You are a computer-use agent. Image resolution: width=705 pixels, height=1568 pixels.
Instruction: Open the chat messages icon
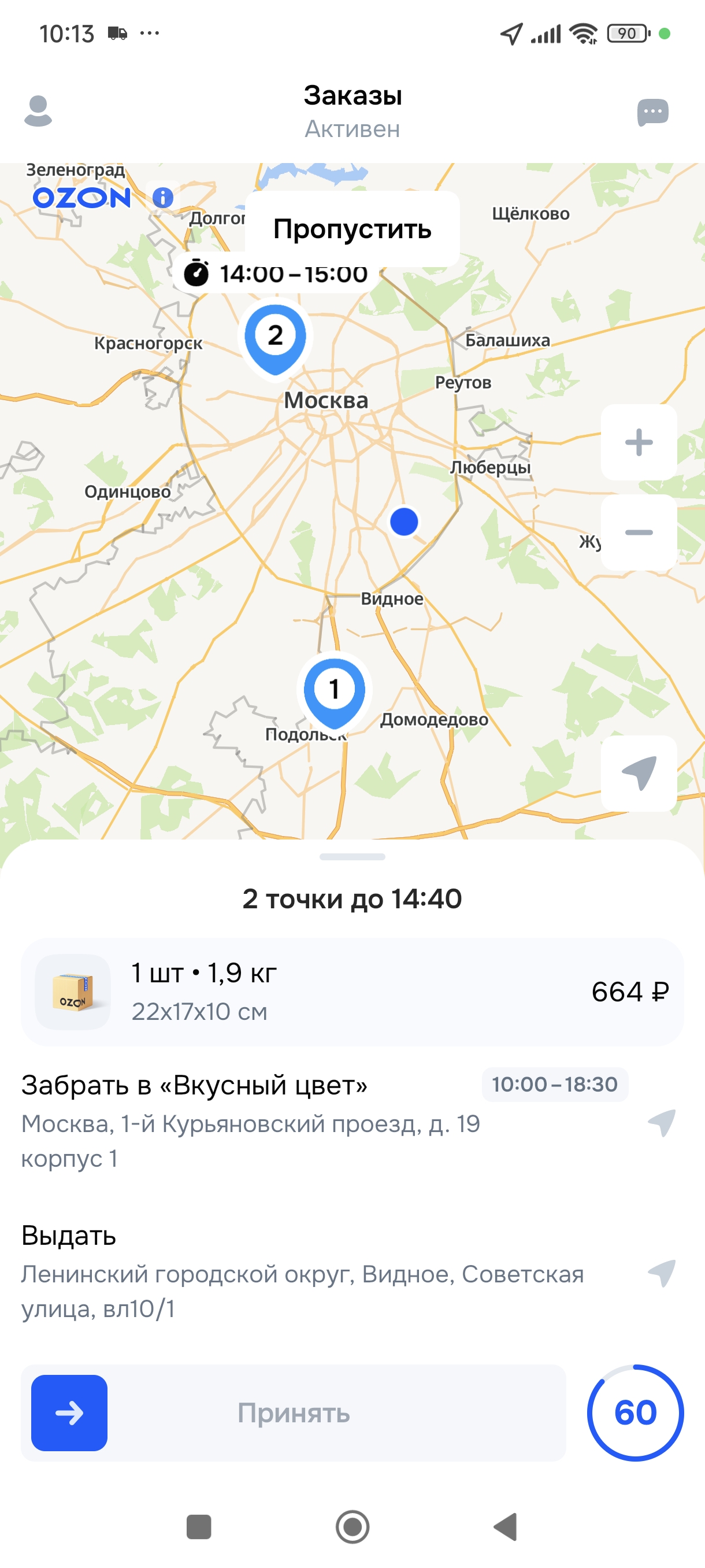652,112
